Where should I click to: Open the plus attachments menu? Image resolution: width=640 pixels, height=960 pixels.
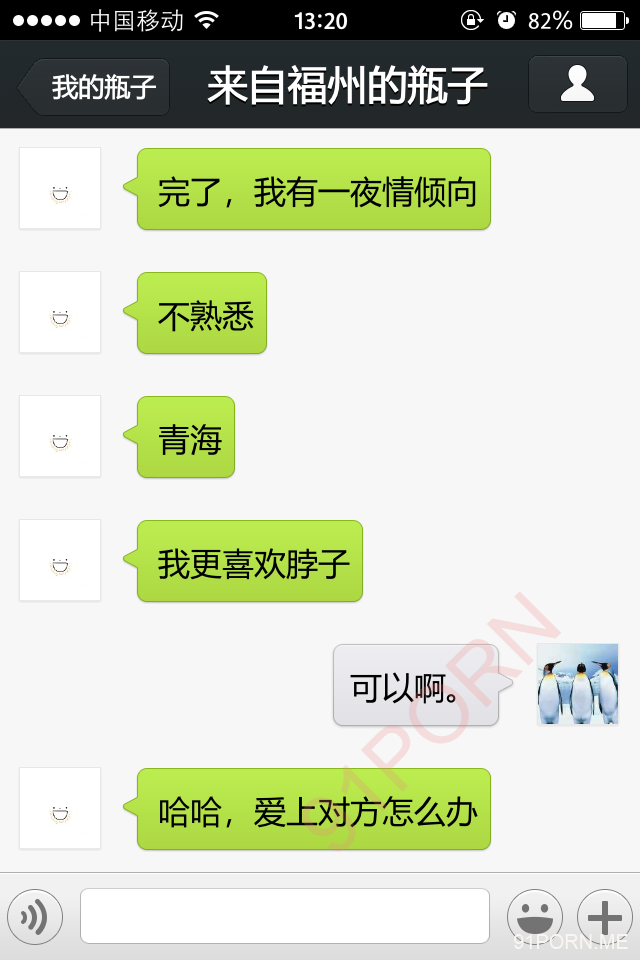coord(604,916)
